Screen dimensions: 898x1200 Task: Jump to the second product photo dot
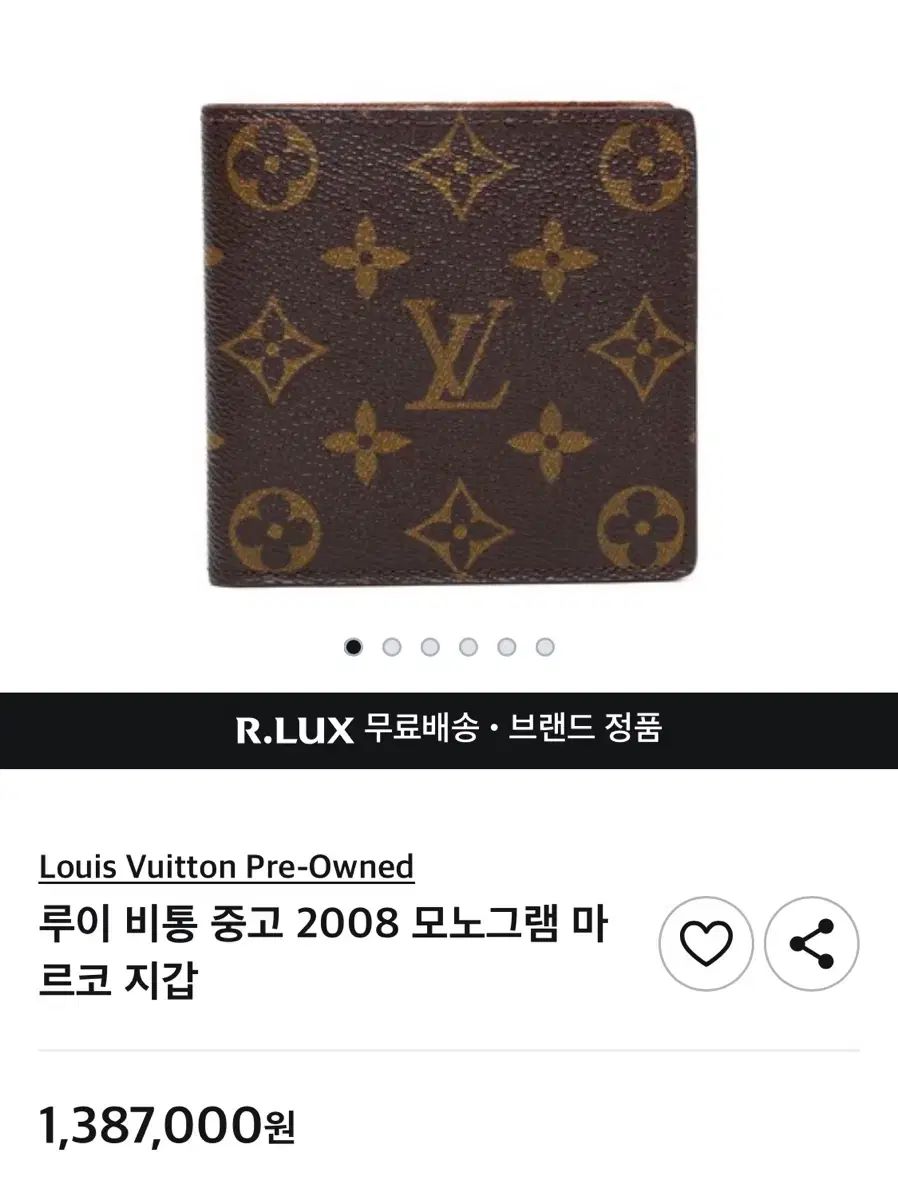(392, 647)
